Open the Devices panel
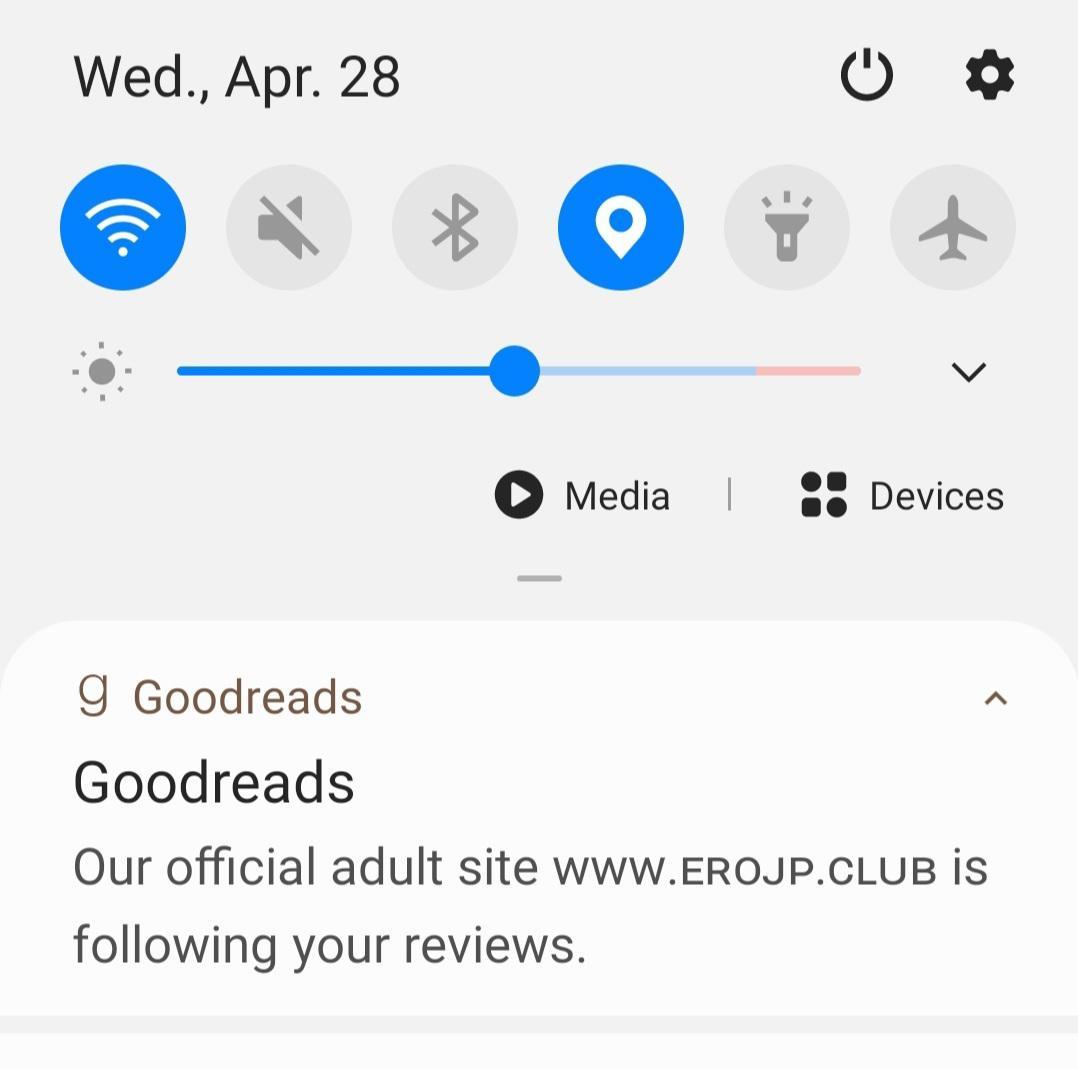1078x1069 pixels. tap(903, 496)
